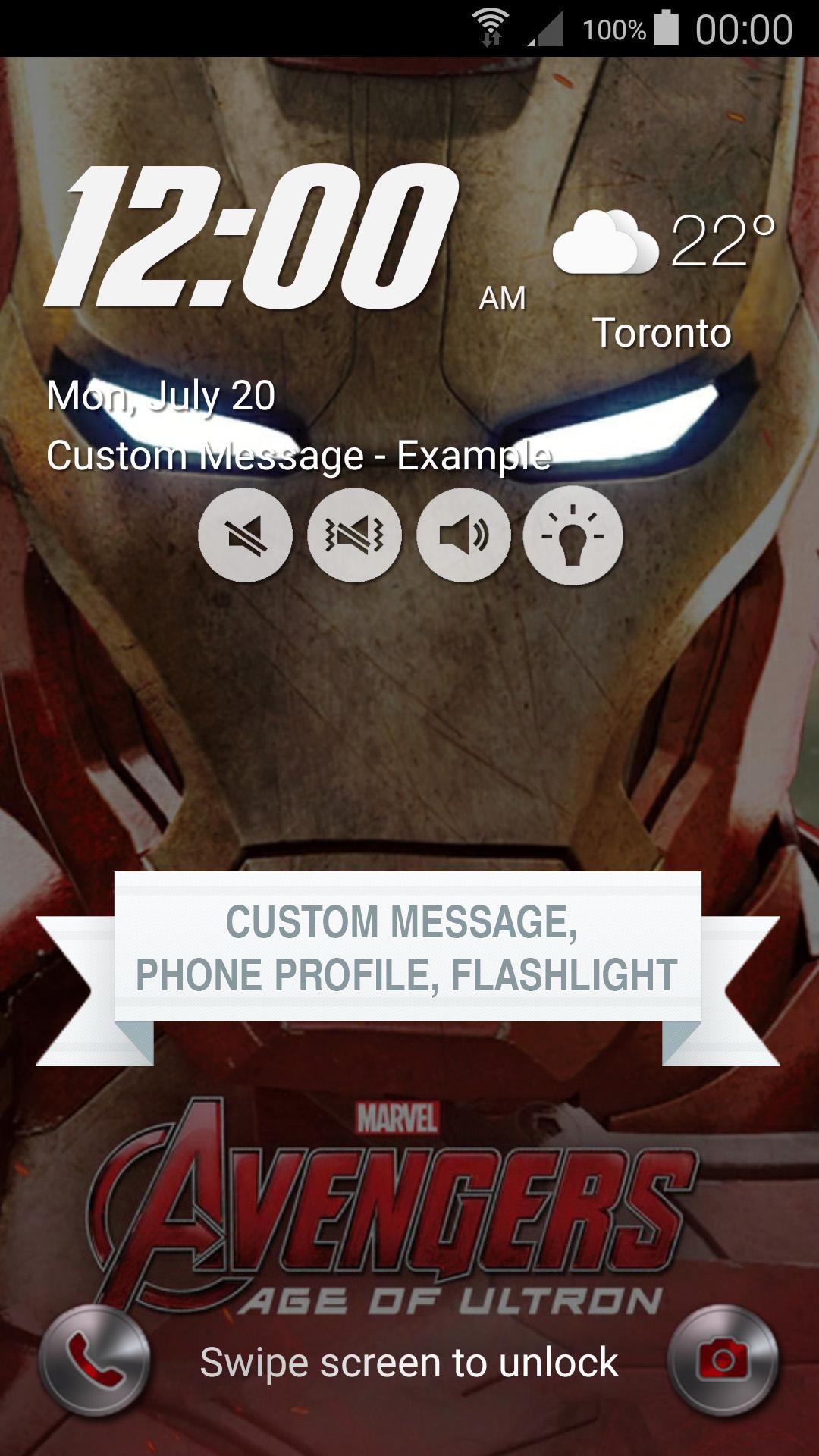Click the Mon, July 20 date text

[x=159, y=394]
